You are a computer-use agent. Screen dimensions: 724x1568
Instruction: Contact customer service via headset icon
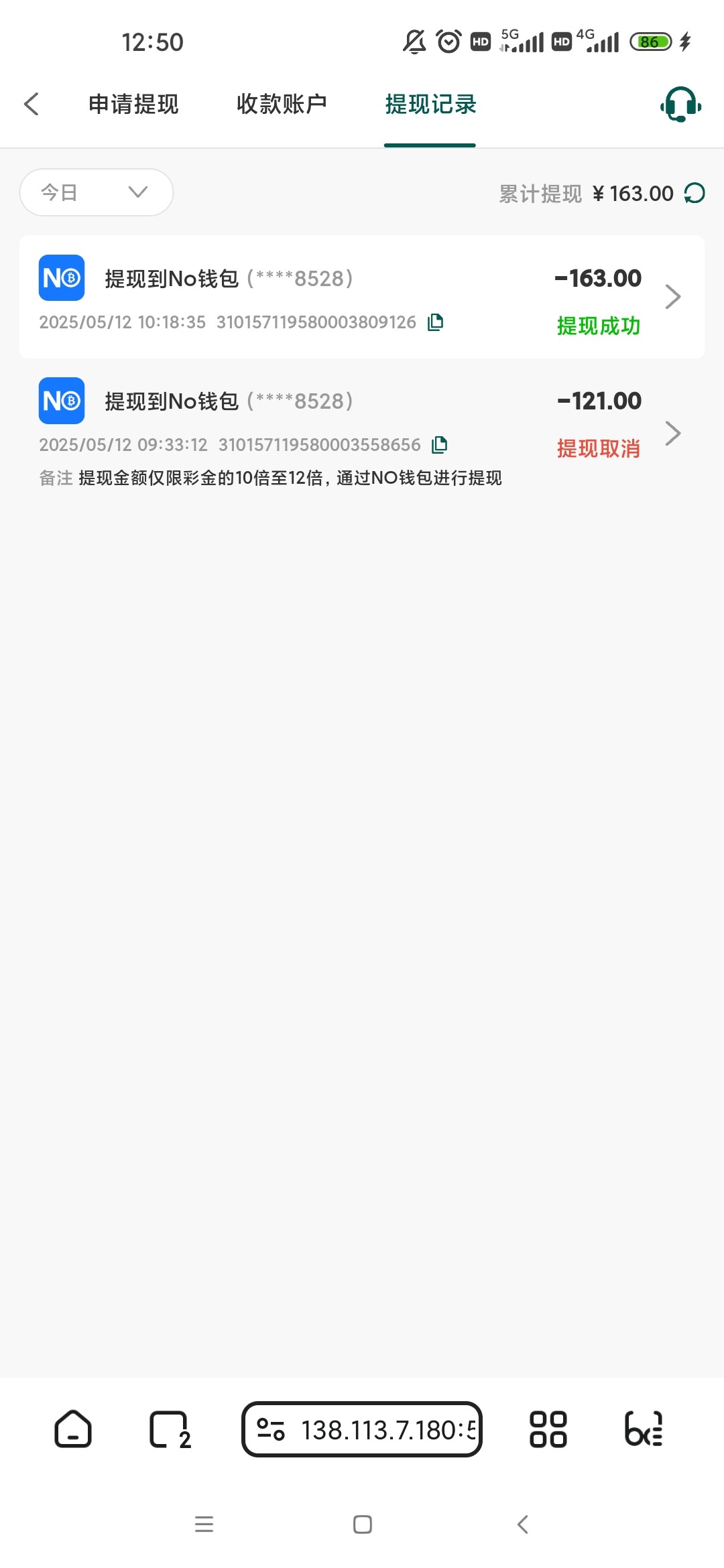point(681,105)
